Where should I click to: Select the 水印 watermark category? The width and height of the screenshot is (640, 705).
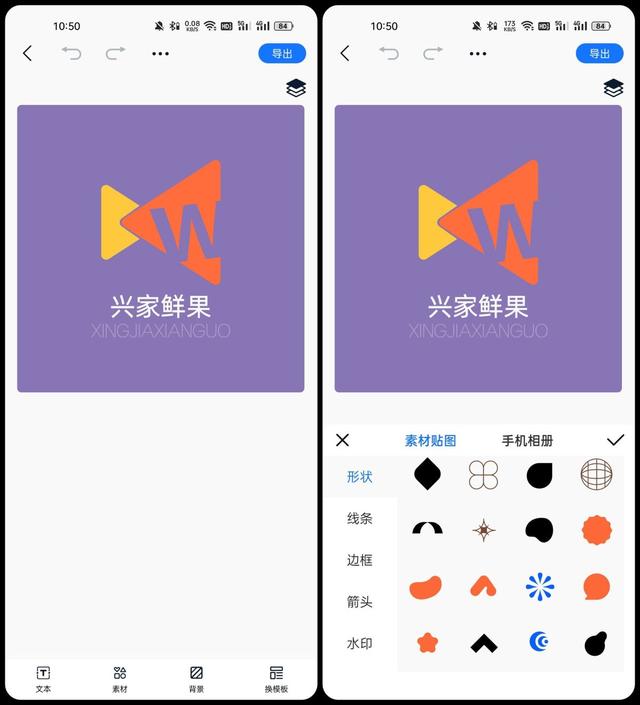(x=359, y=643)
